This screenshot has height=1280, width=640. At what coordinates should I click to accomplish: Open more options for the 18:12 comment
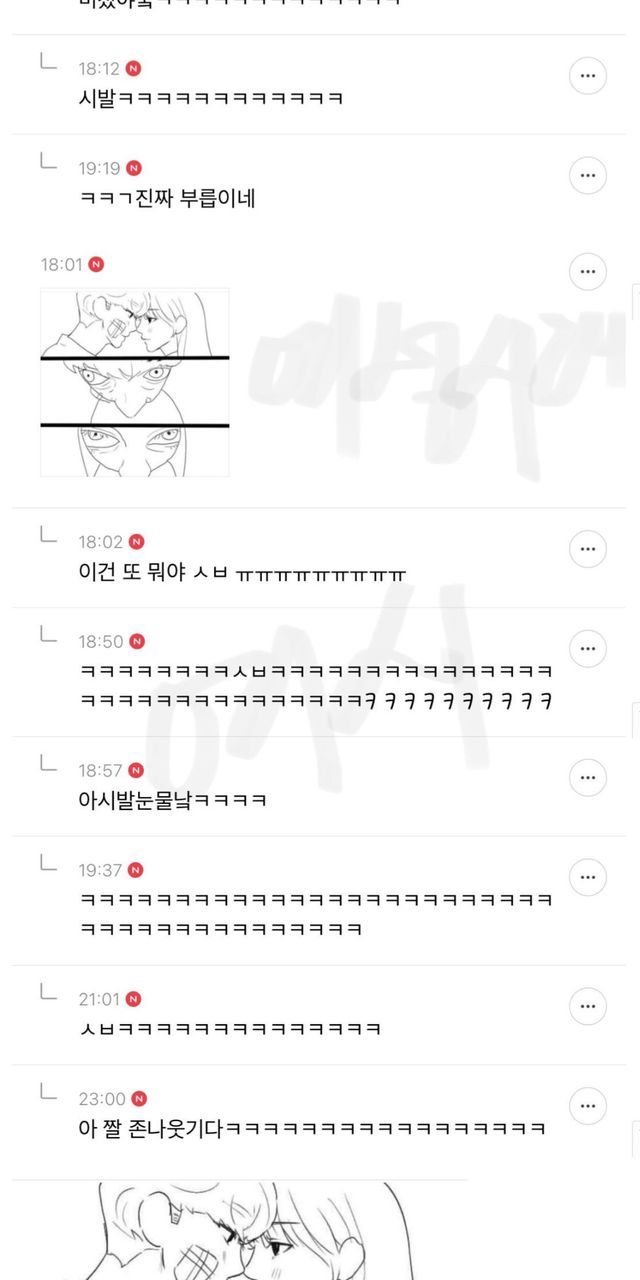click(x=588, y=76)
